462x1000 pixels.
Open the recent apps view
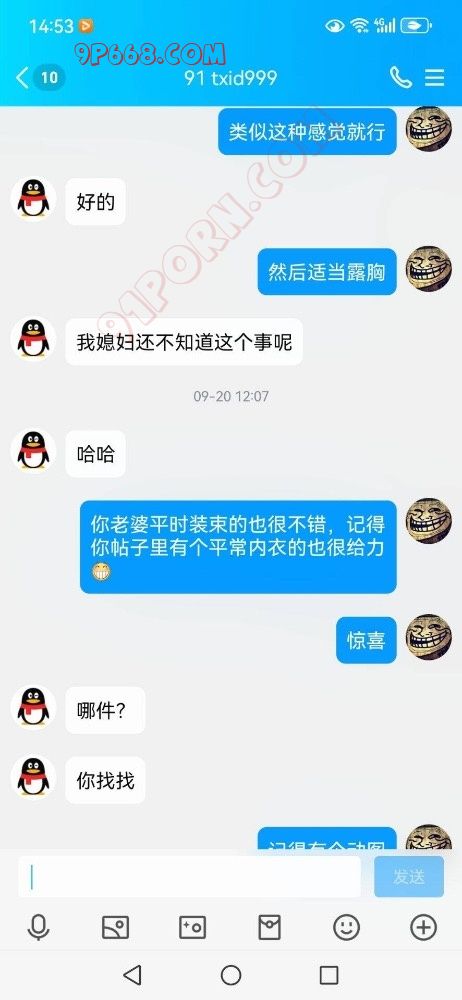pyautogui.click(x=329, y=974)
